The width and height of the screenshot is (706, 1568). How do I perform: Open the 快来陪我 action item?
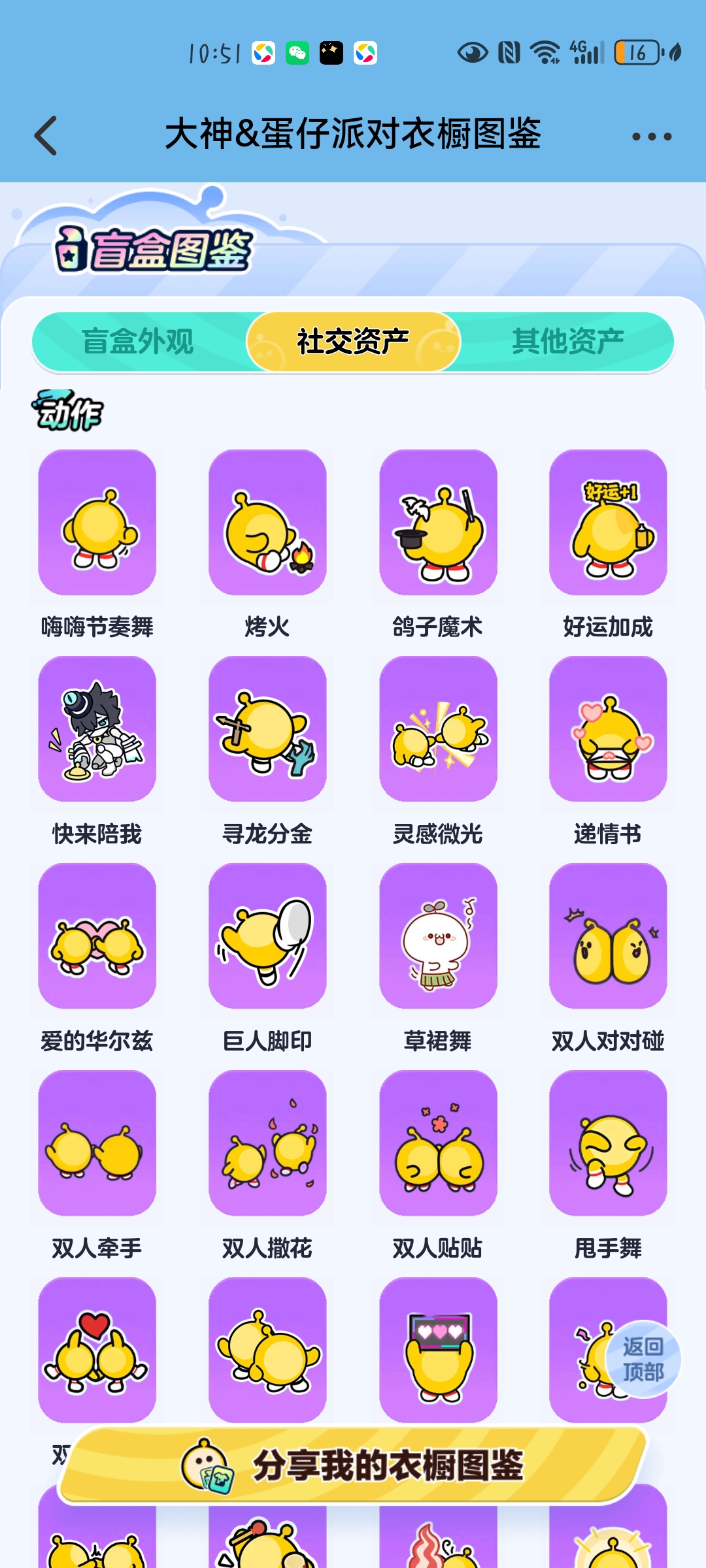coord(97,729)
